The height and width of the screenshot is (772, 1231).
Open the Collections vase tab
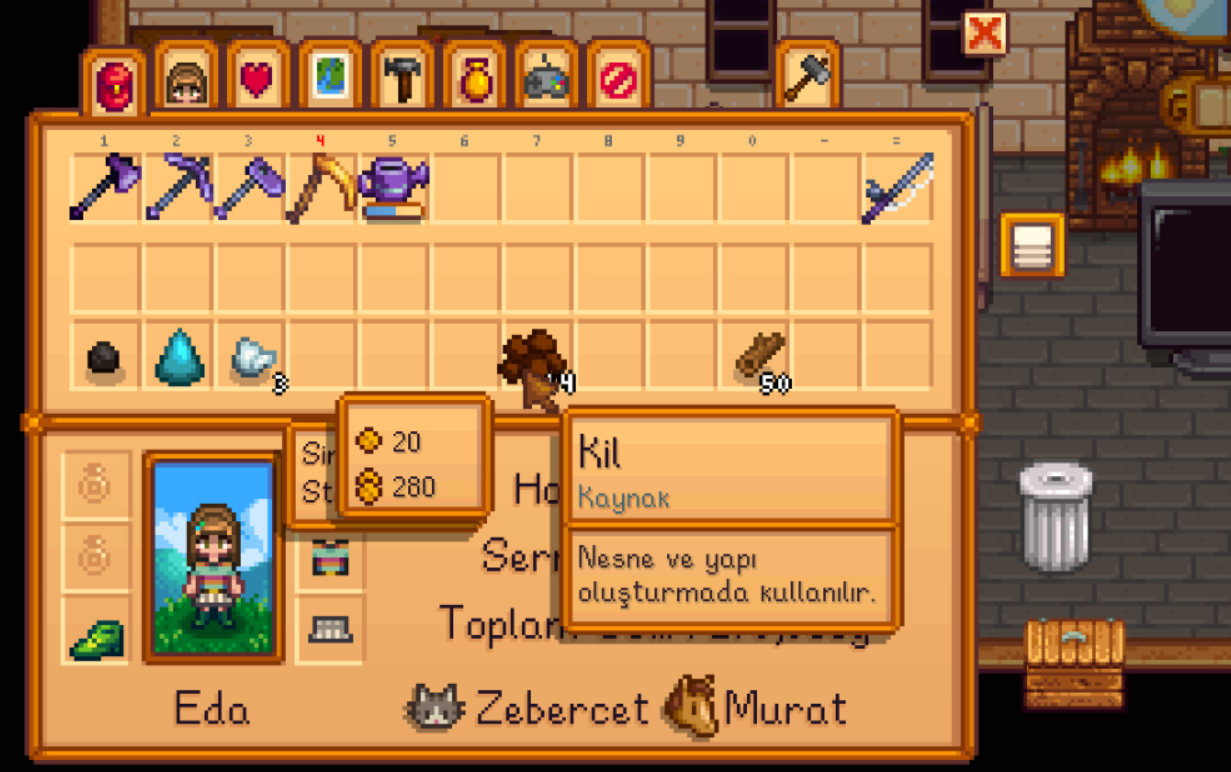coord(474,80)
